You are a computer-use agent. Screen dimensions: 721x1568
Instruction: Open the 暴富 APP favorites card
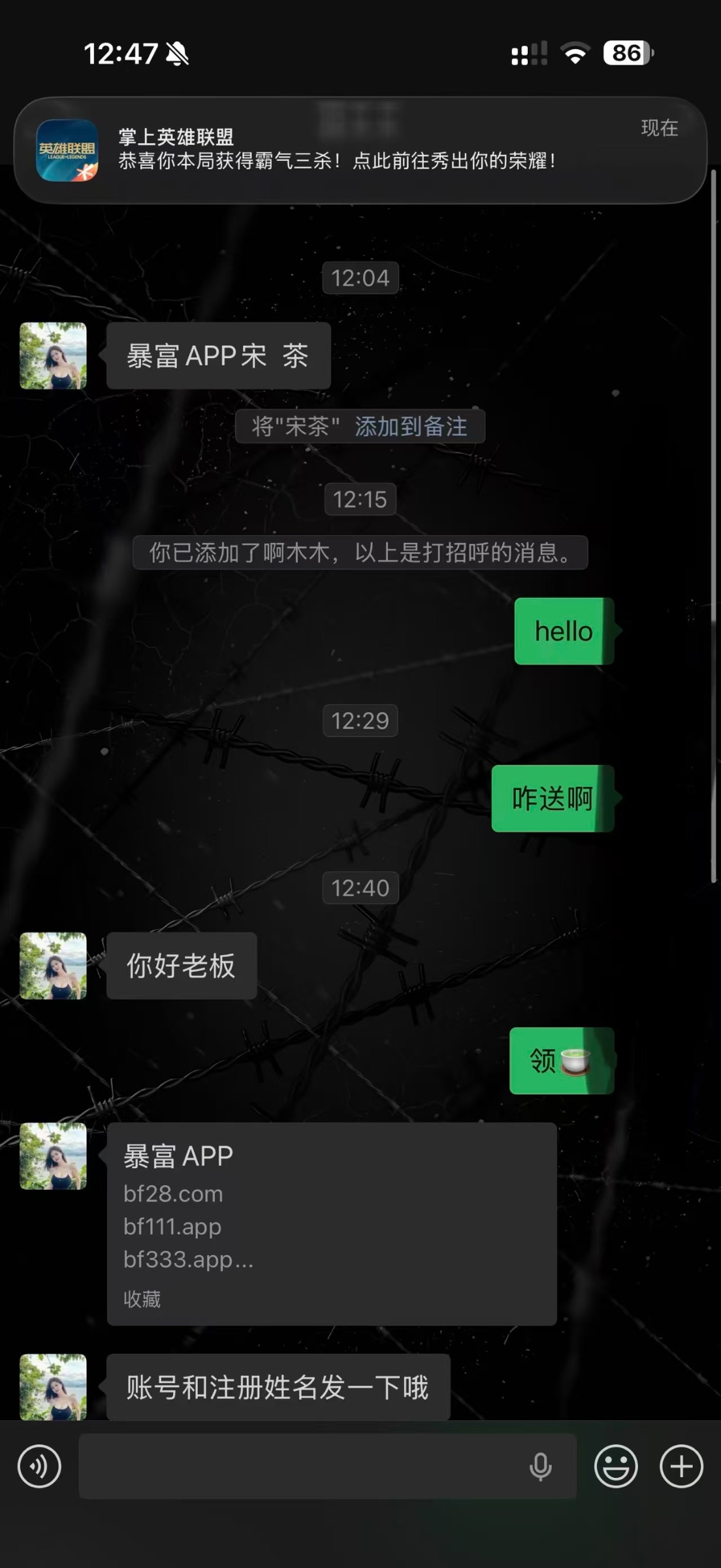coord(332,1224)
